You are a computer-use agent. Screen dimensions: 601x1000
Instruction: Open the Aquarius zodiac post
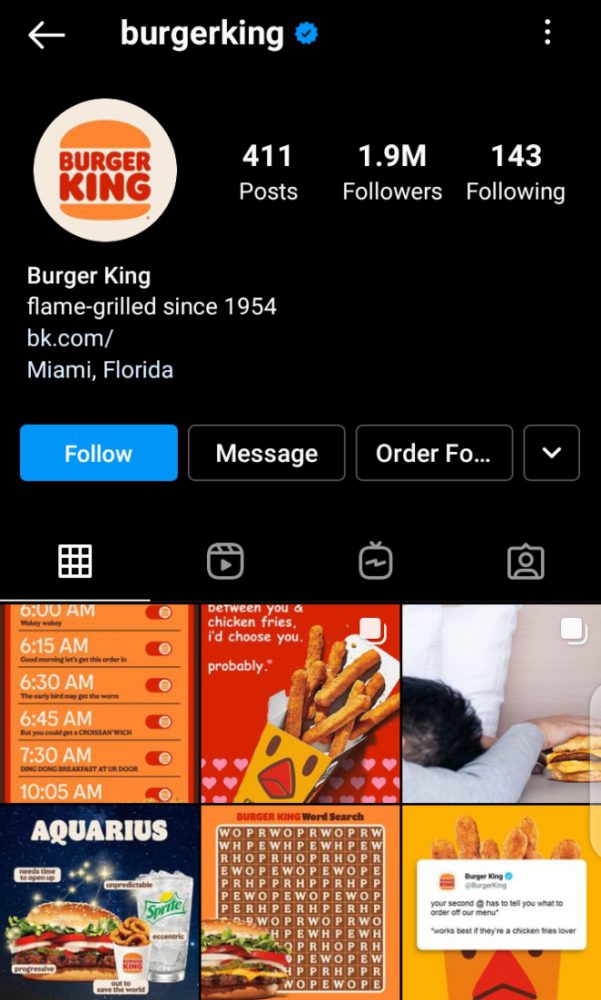(x=99, y=903)
